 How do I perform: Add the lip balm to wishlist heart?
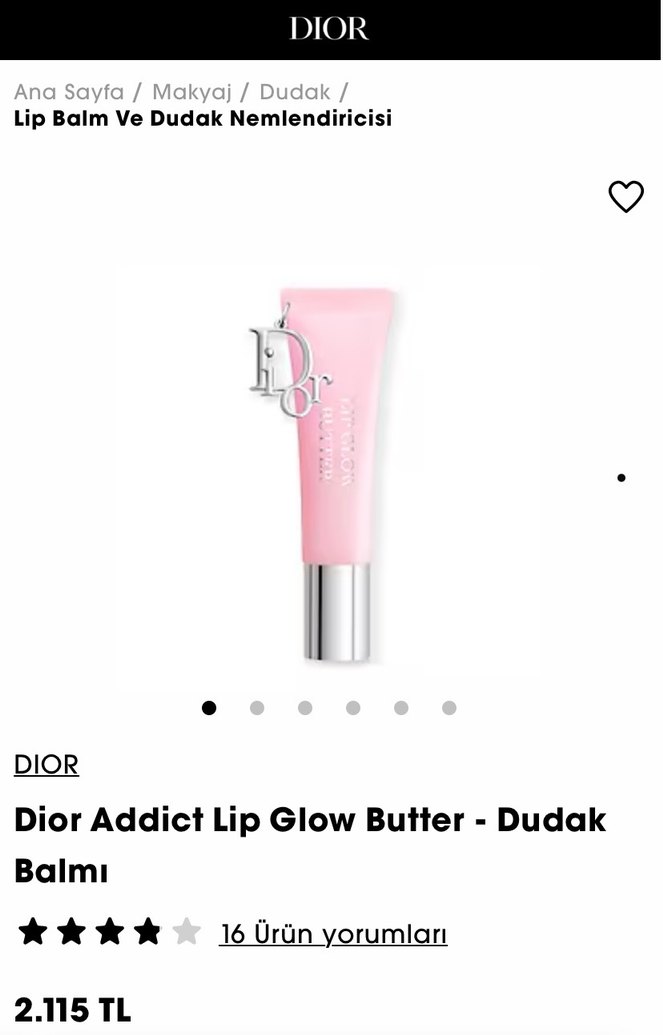pyautogui.click(x=626, y=197)
